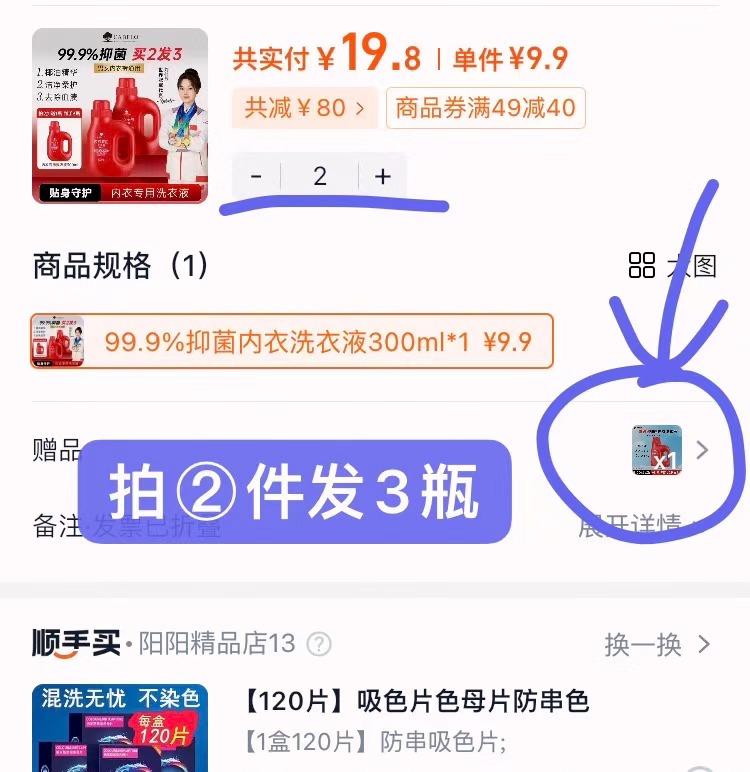The width and height of the screenshot is (750, 772).
Task: Decrease the quantity with the minus button
Action: (x=257, y=177)
